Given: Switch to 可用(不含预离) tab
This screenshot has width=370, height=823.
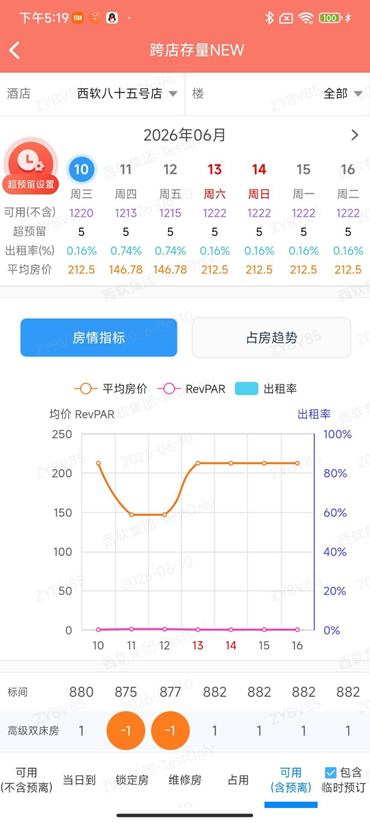Looking at the screenshot, I should point(26,780).
